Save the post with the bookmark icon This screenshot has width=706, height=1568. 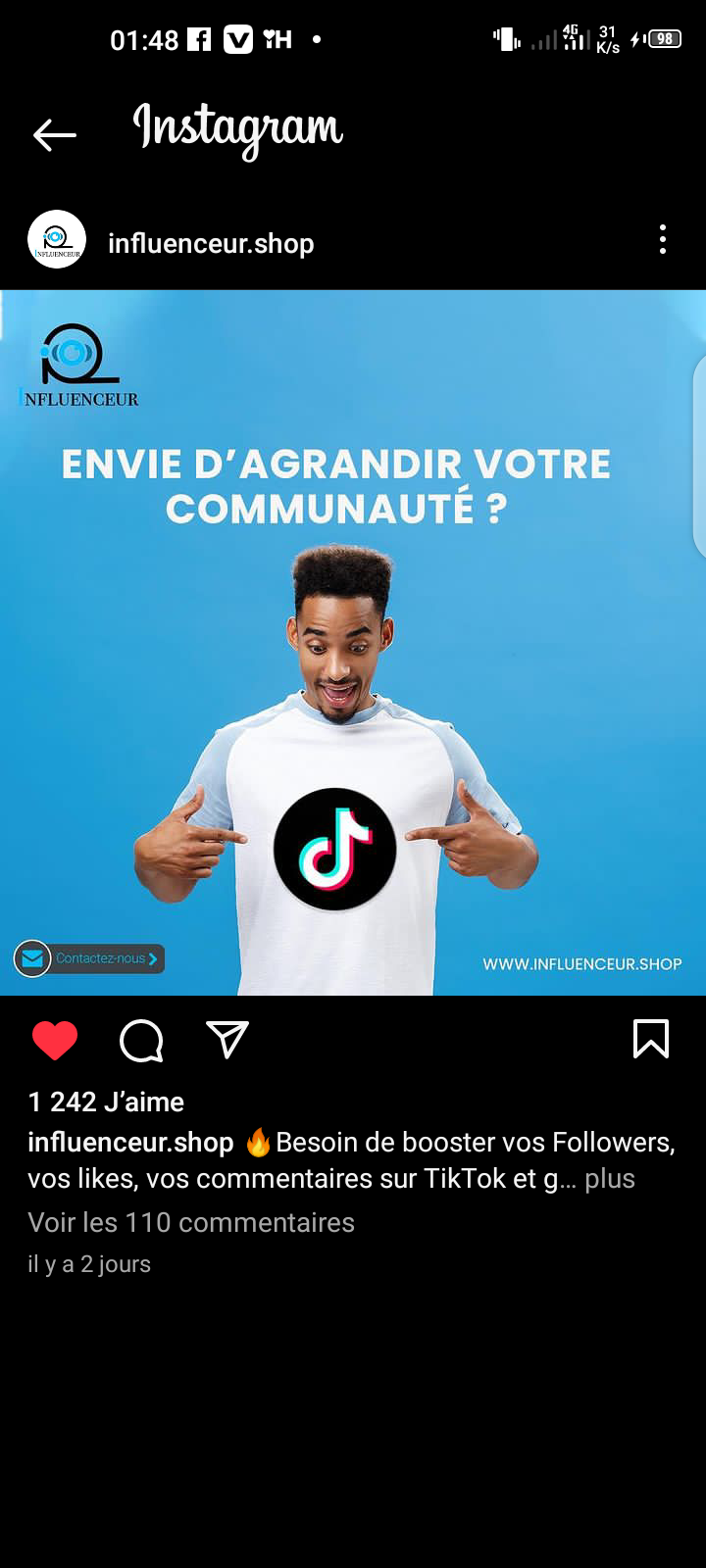pos(651,1040)
